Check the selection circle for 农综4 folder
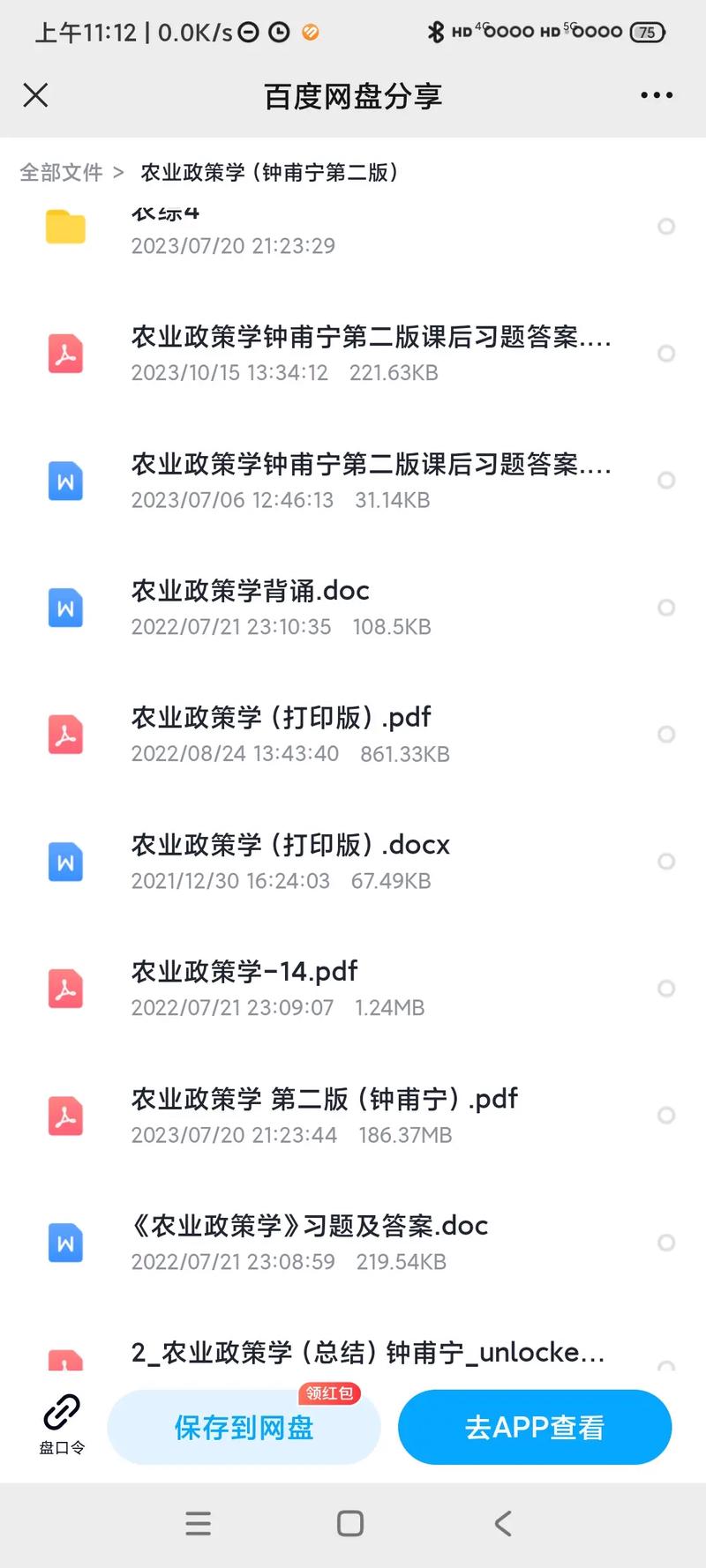Screen dimensions: 706x1568 pos(666,228)
